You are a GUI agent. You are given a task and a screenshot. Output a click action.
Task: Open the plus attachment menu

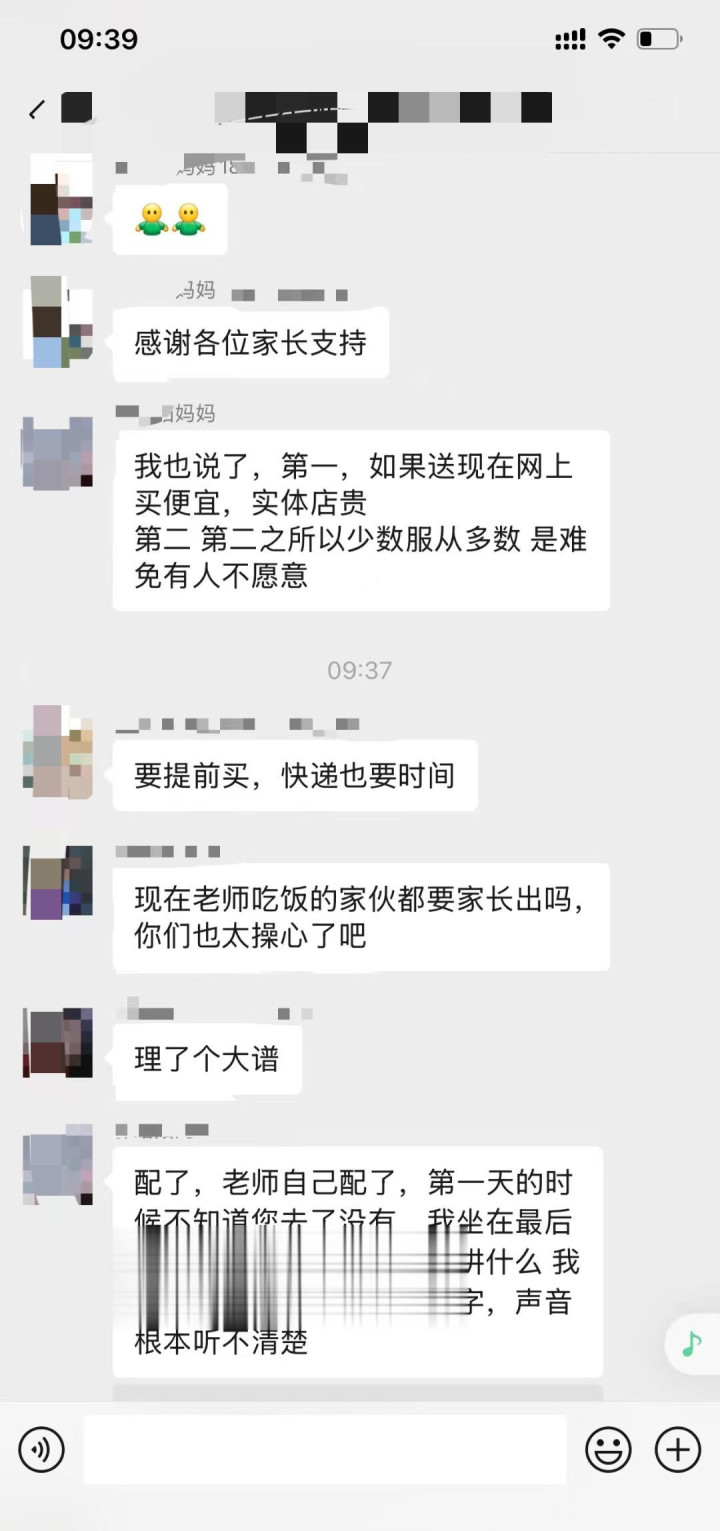(x=678, y=1449)
